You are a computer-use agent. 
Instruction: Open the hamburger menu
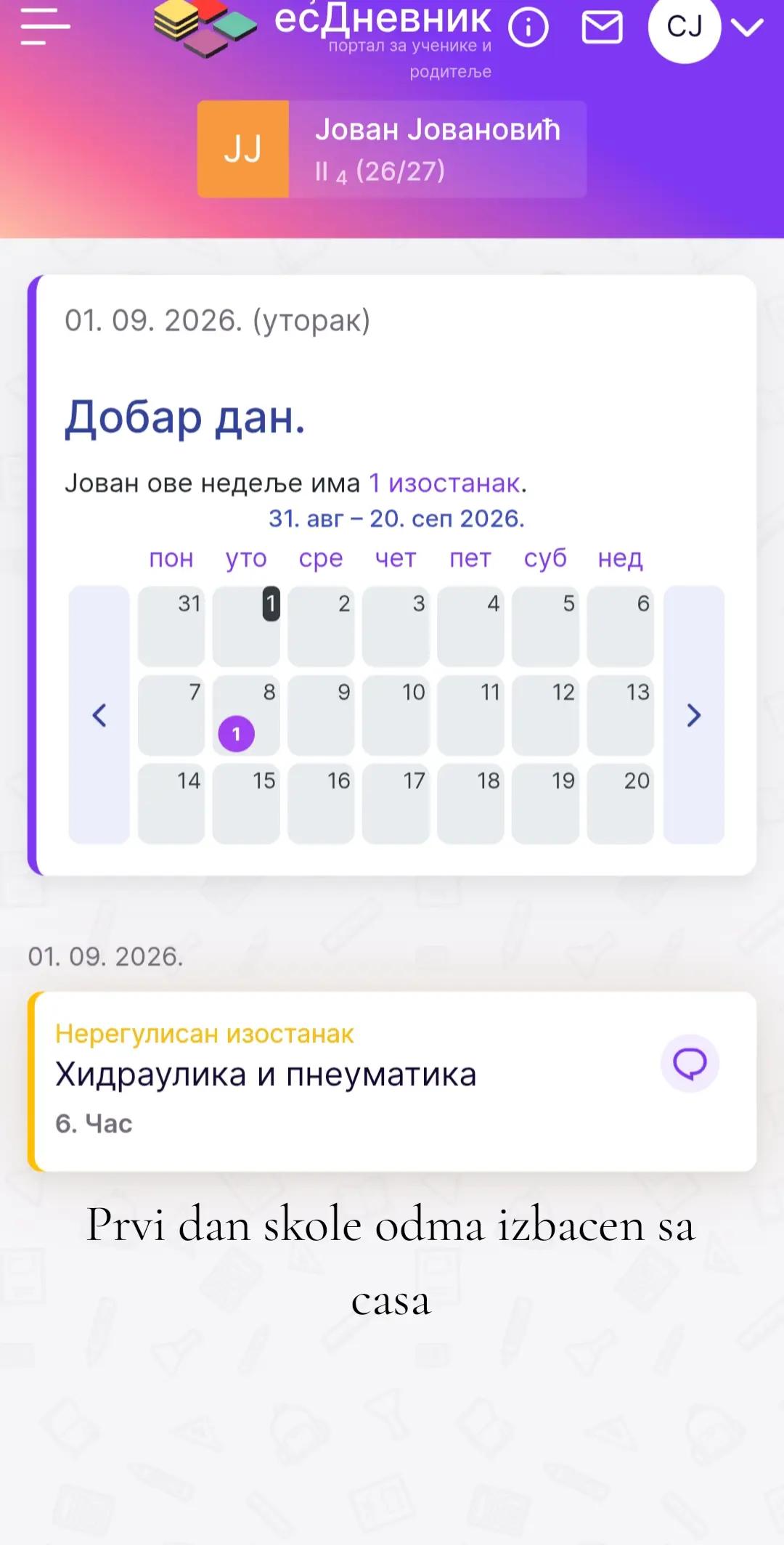45,26
